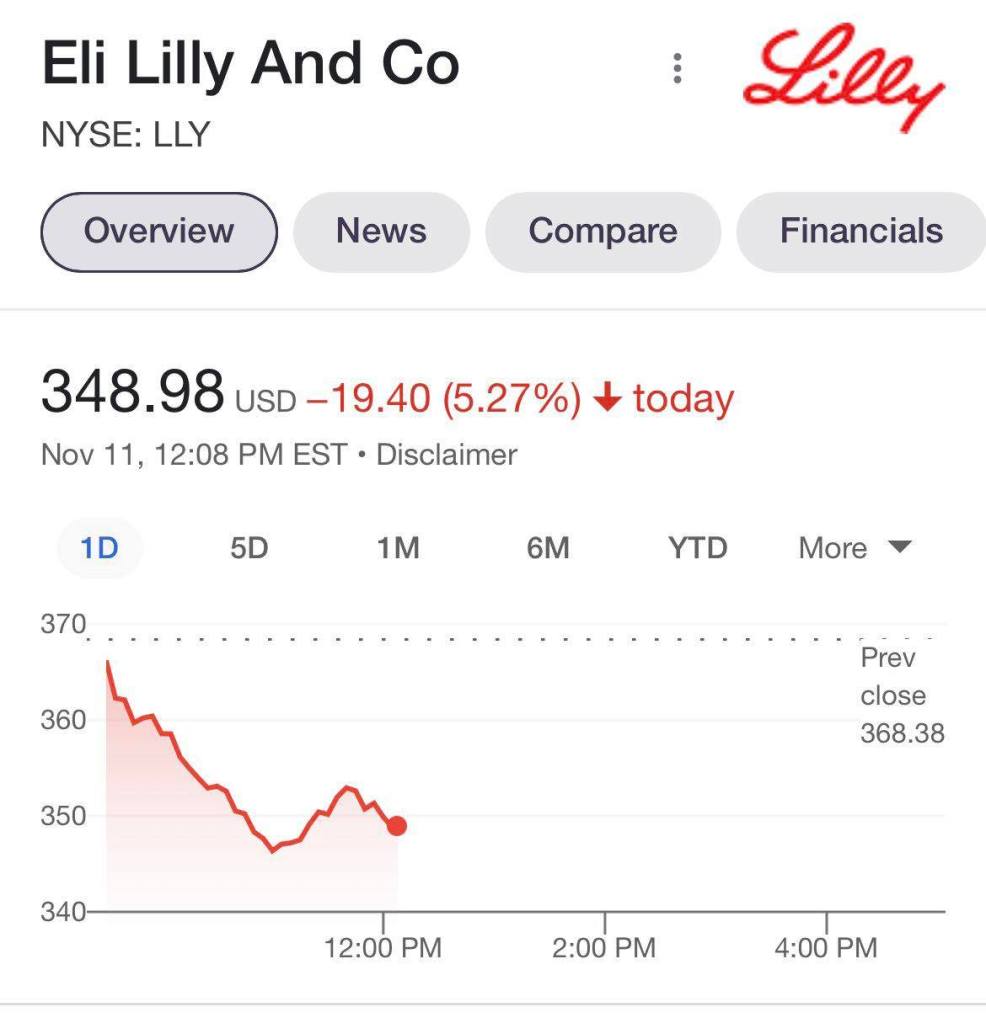This screenshot has width=986, height=1023.
Task: Expand the More time-range dropdown
Action: pyautogui.click(x=853, y=548)
